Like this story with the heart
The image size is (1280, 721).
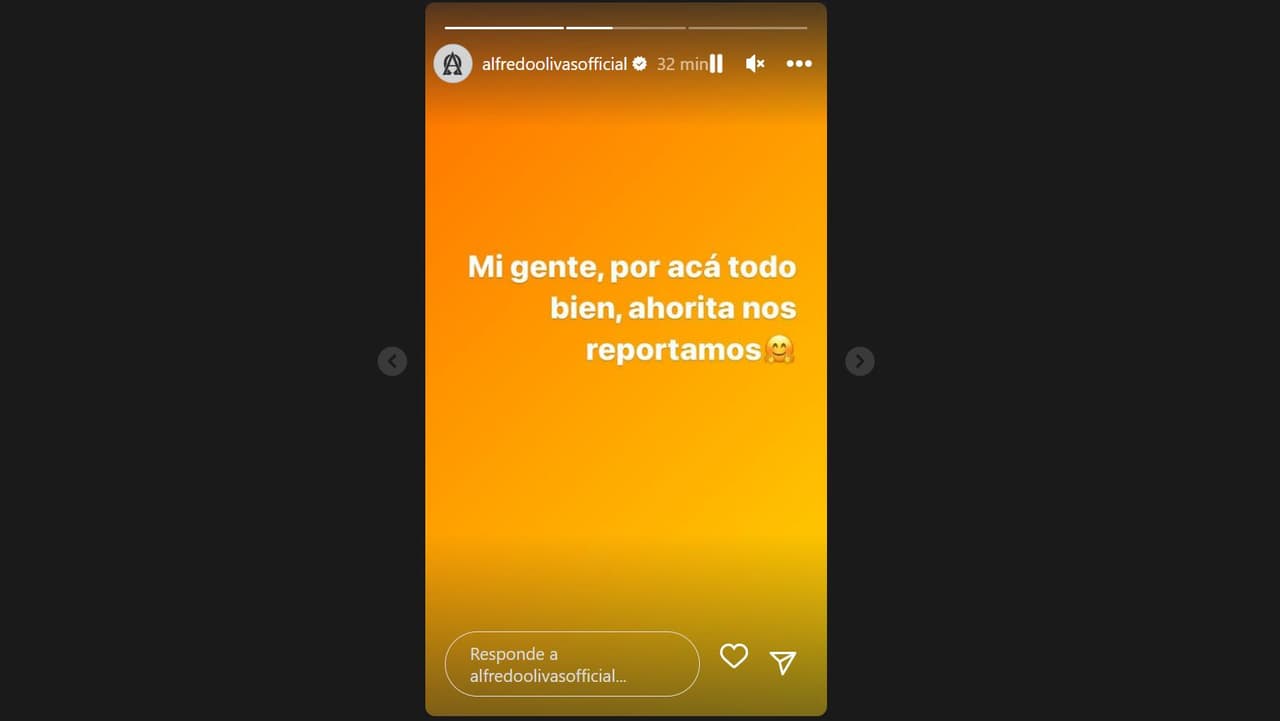pyautogui.click(x=734, y=656)
